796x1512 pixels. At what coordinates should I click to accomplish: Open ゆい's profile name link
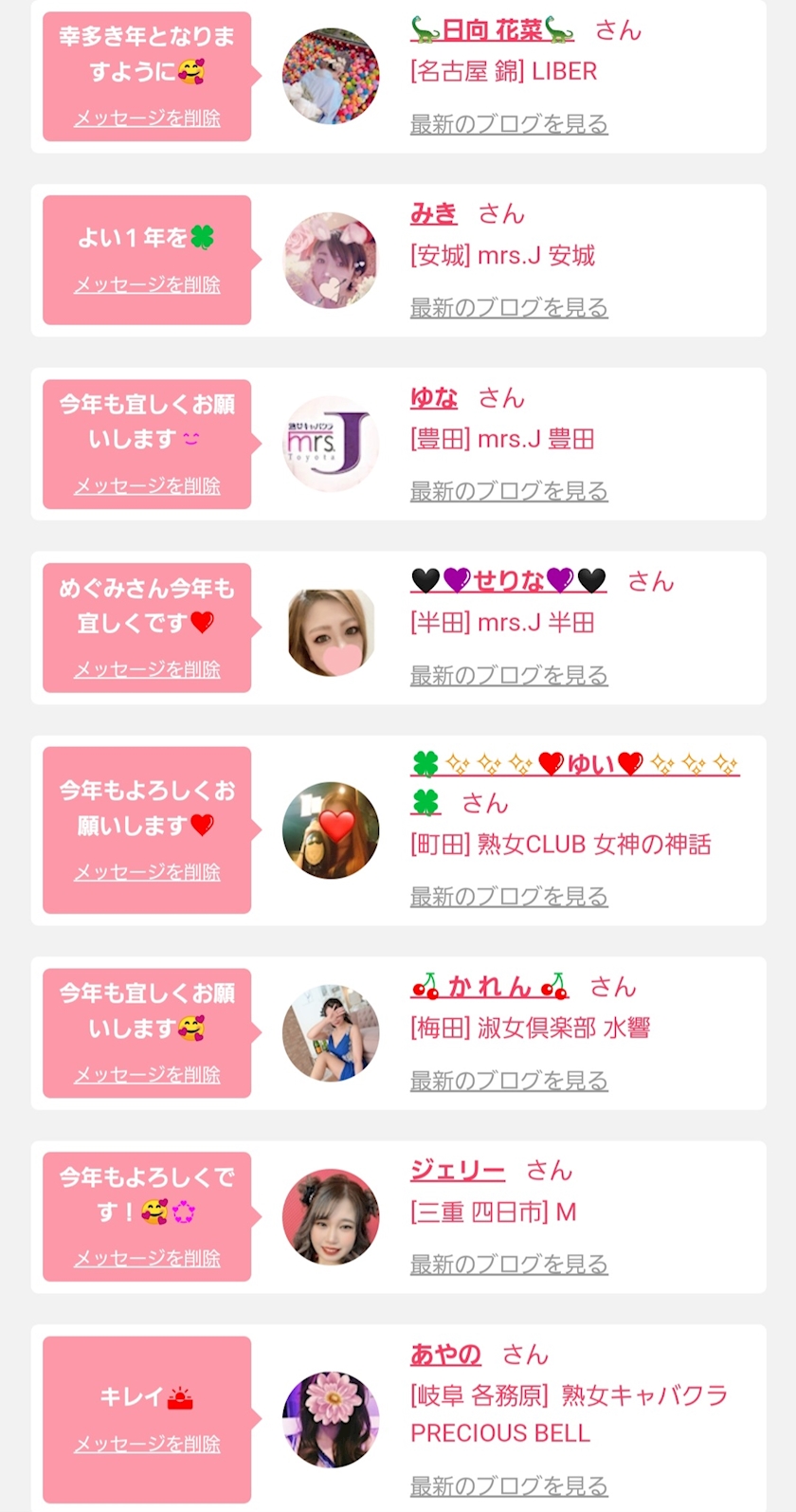[575, 783]
